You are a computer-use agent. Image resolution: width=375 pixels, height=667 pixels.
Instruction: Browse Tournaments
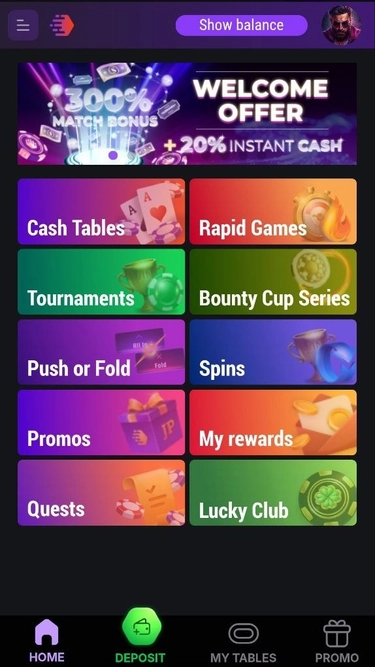101,282
